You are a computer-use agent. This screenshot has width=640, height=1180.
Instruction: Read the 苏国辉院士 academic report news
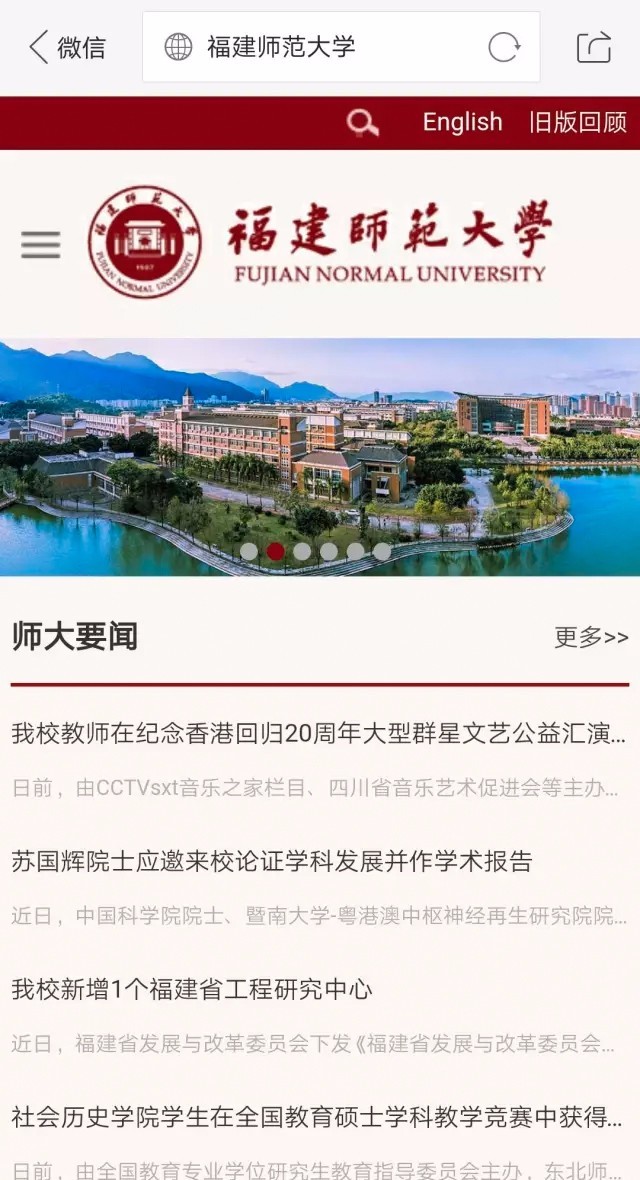272,861
